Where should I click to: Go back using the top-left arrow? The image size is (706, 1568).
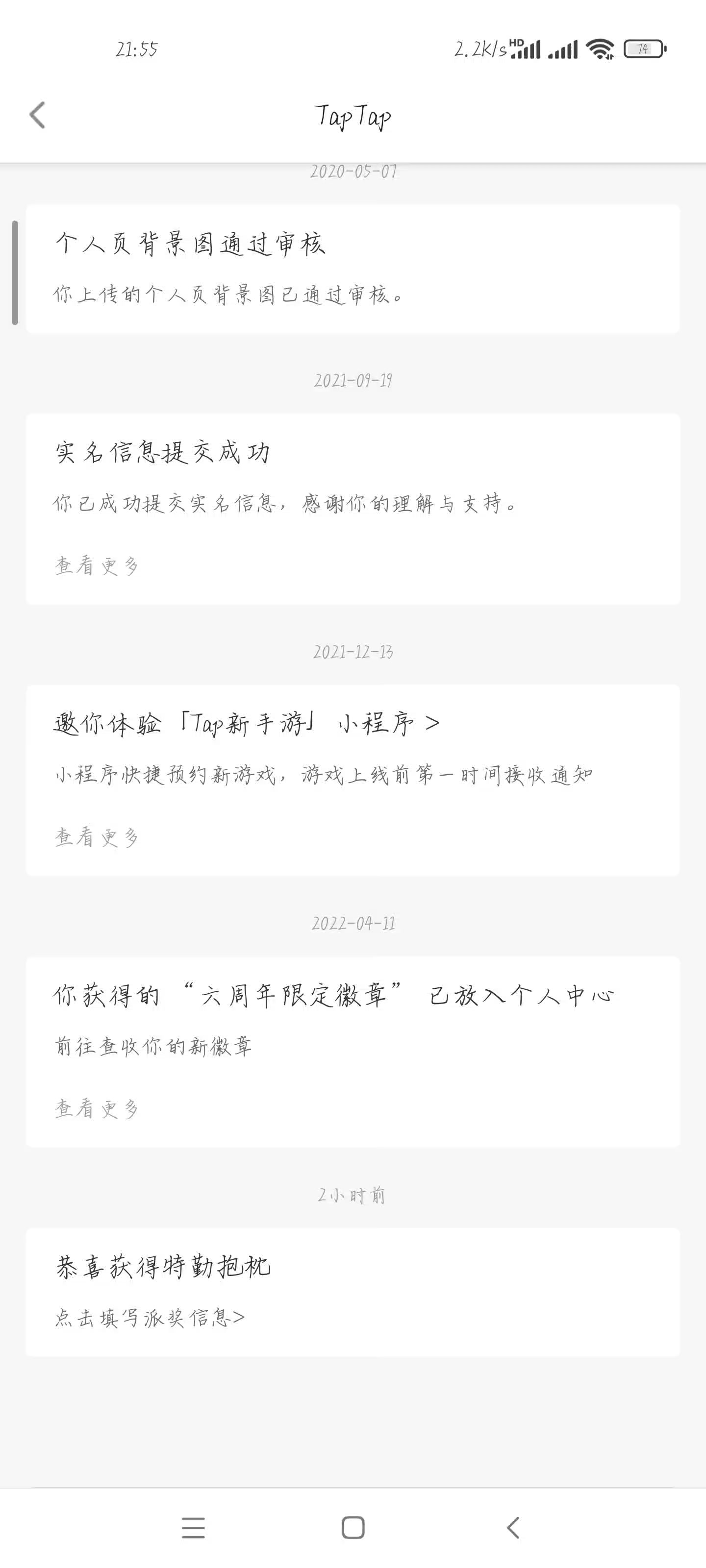point(37,115)
